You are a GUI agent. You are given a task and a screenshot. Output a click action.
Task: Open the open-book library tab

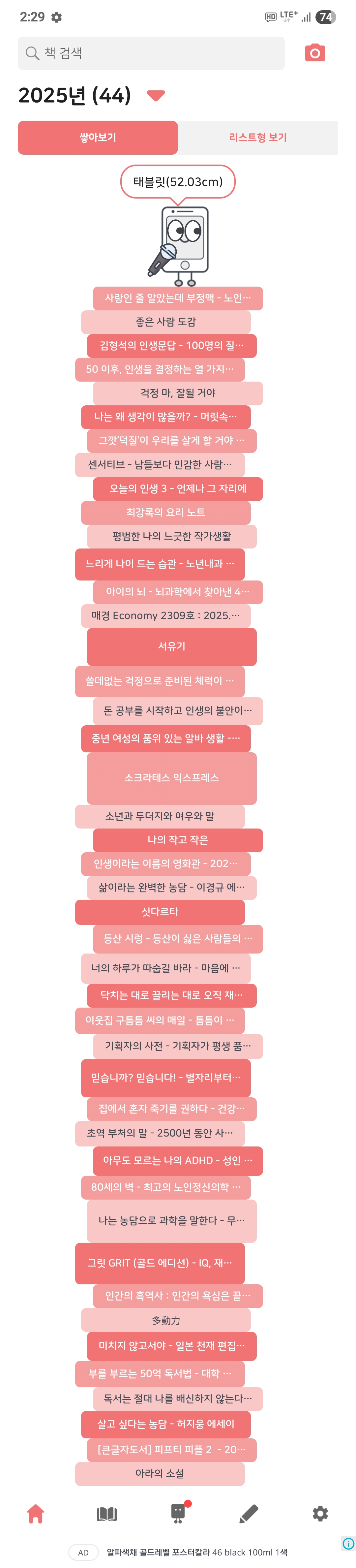pyautogui.click(x=106, y=1513)
